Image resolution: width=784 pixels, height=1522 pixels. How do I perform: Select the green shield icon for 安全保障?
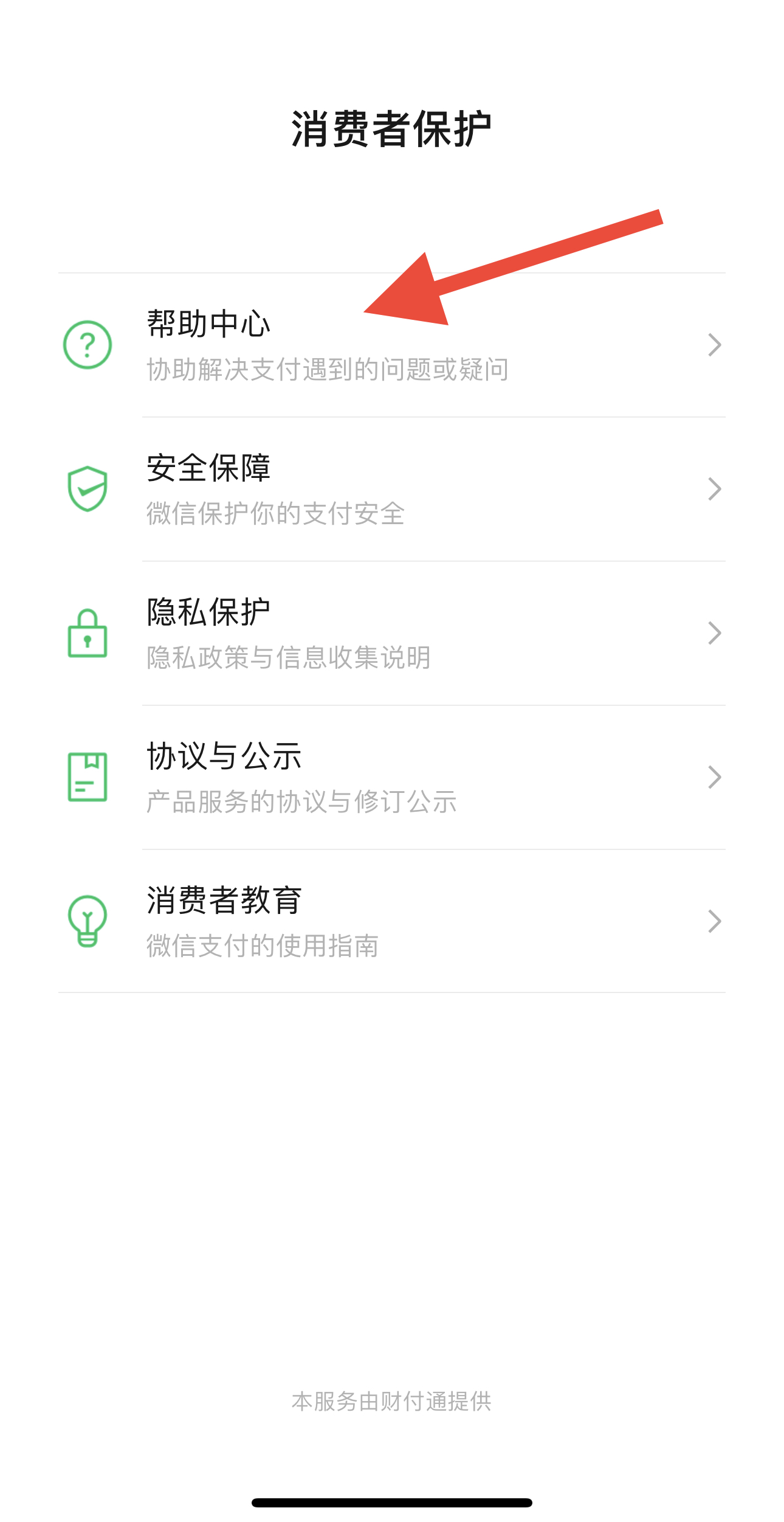tap(87, 489)
